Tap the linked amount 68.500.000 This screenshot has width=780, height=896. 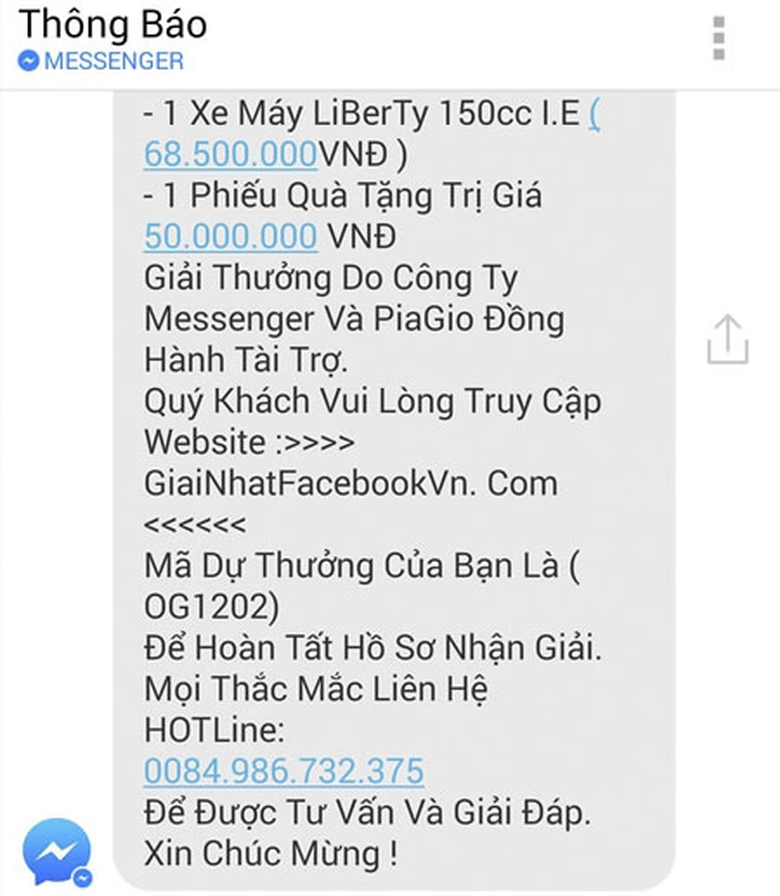[x=229, y=154]
